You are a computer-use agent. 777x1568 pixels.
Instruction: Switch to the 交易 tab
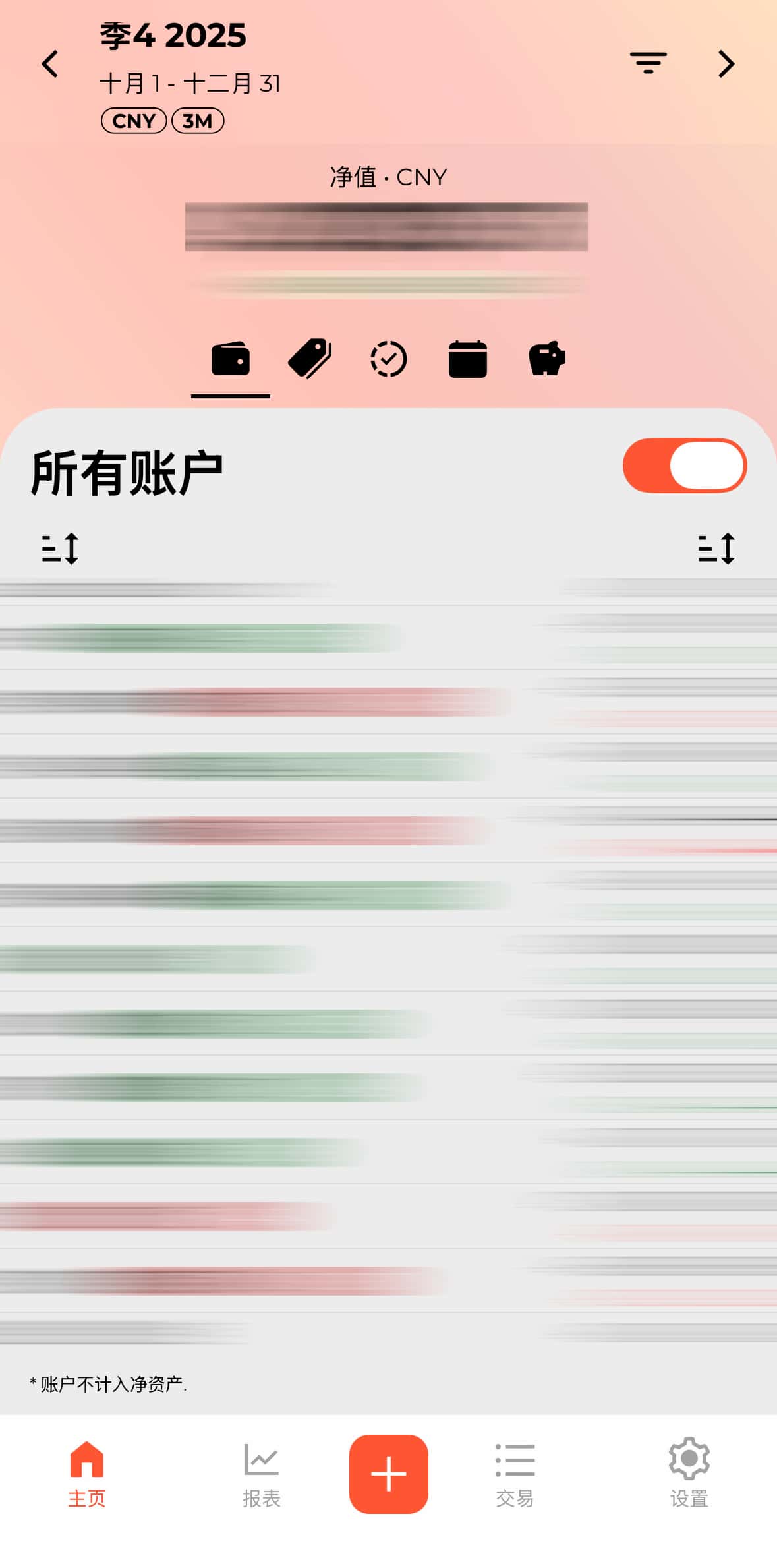(515, 1474)
